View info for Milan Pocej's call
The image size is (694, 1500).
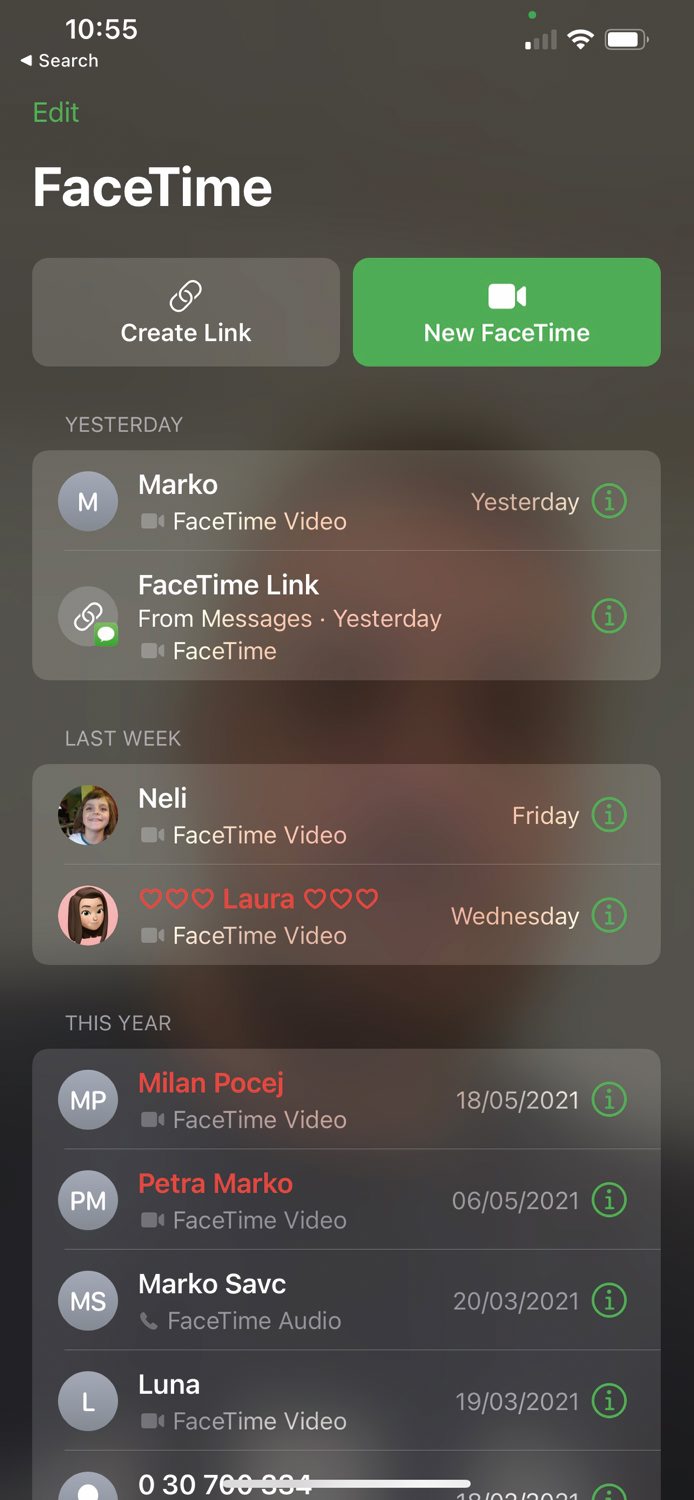tap(609, 1099)
